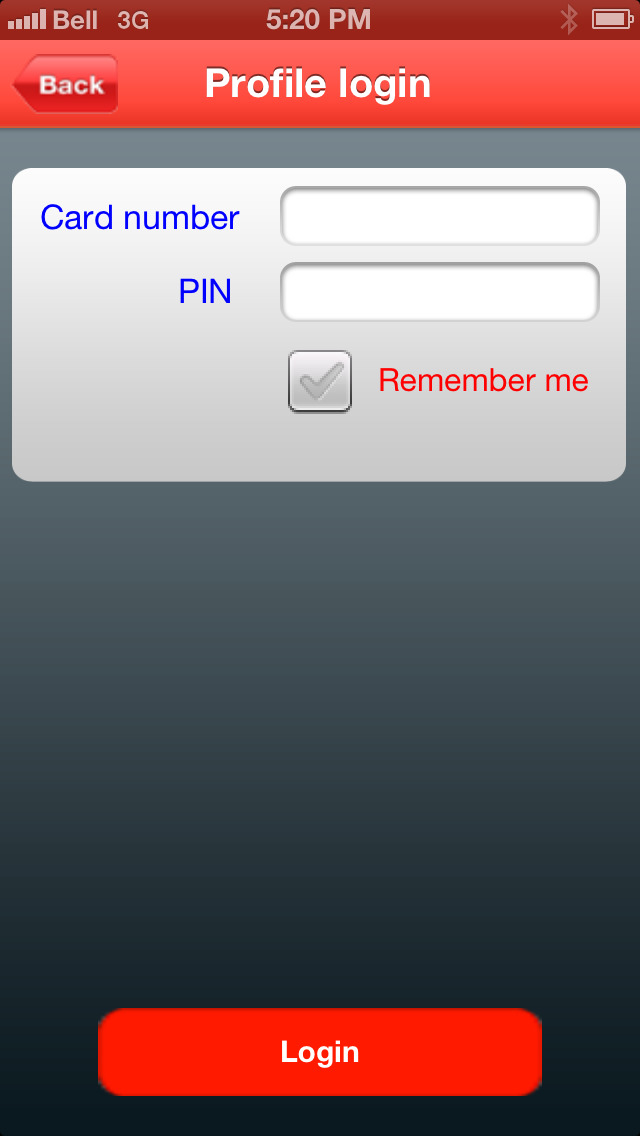Tap the Card number field

440,216
